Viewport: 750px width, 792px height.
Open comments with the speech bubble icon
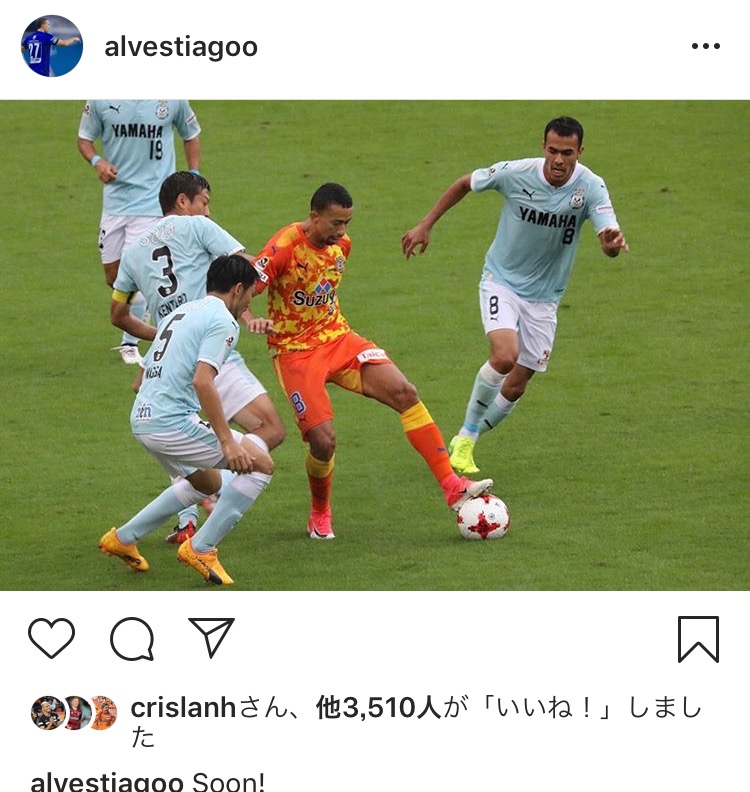click(x=131, y=638)
